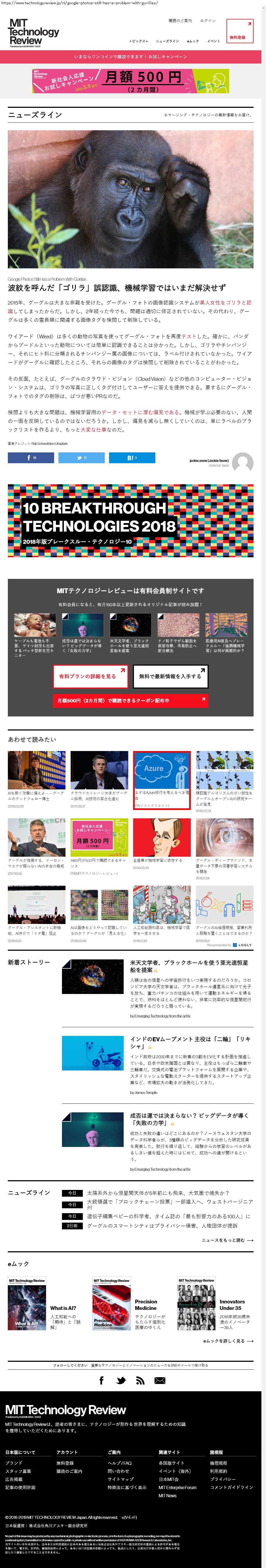This screenshot has height=1568, width=266.
Task: Open the 10 Breakthrough Technologies 2018 banner
Action: pos(130,521)
